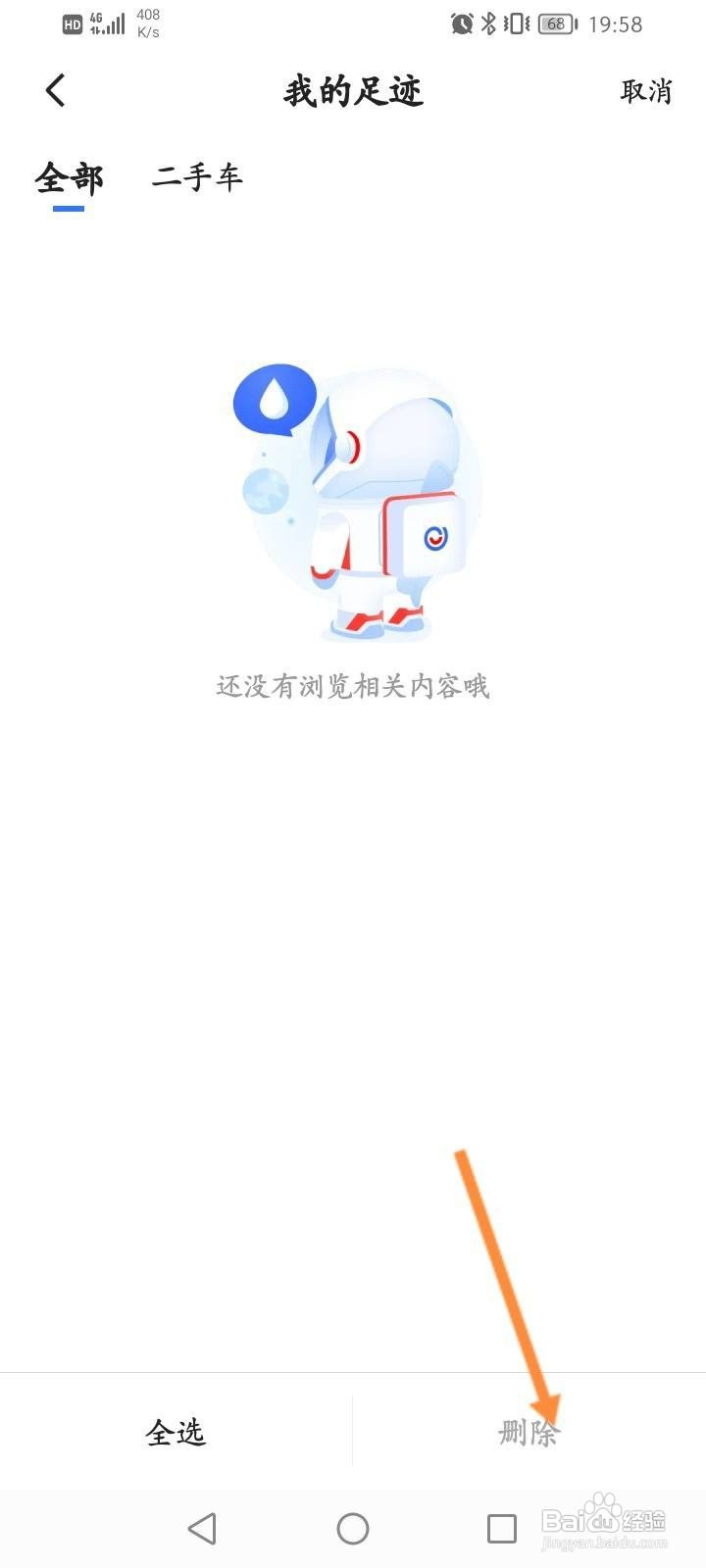Open the recent apps square button

(x=501, y=1528)
